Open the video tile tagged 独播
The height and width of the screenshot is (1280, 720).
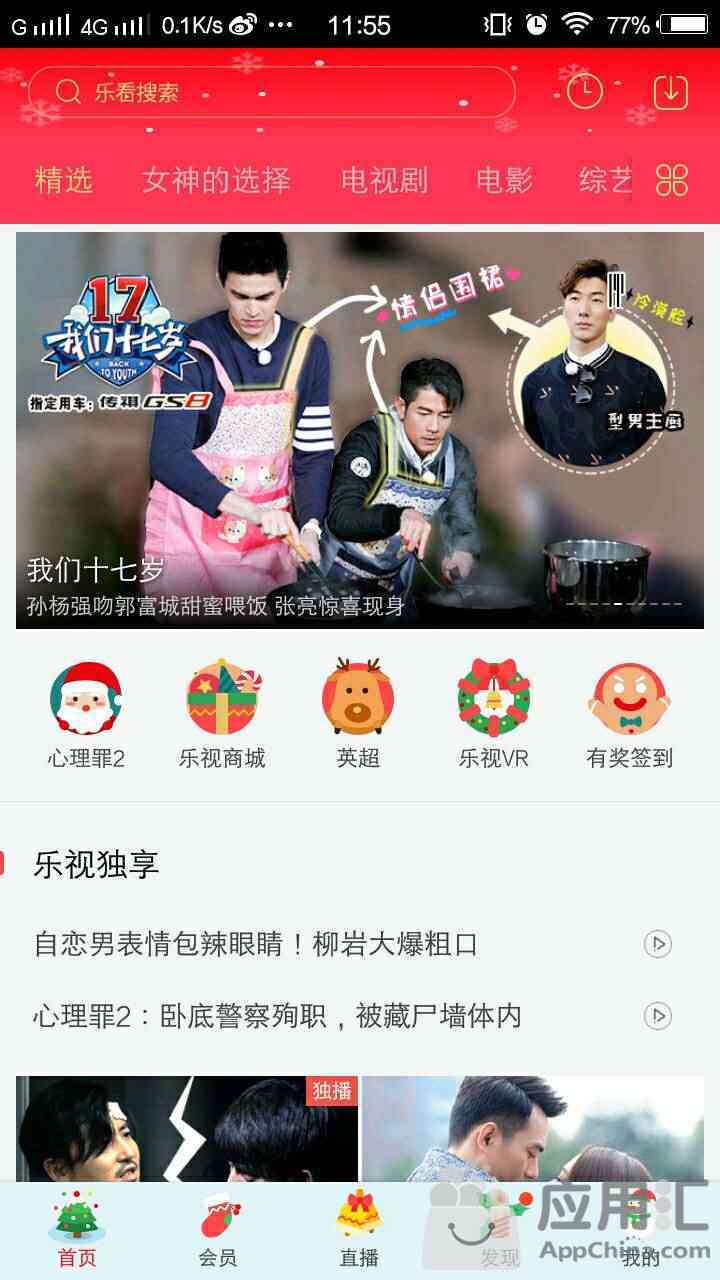(187, 1130)
